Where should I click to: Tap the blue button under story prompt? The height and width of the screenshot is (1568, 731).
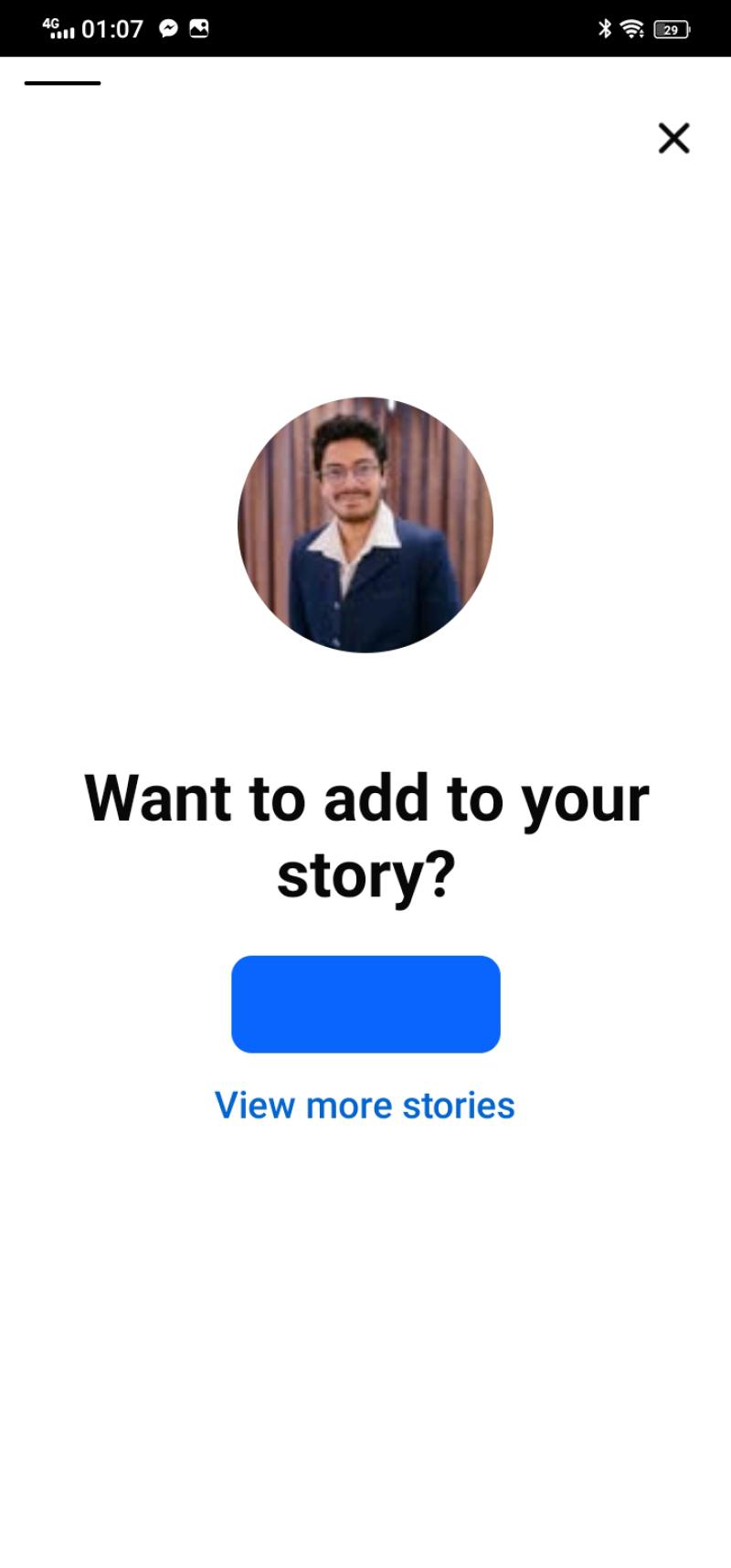[x=365, y=1004]
